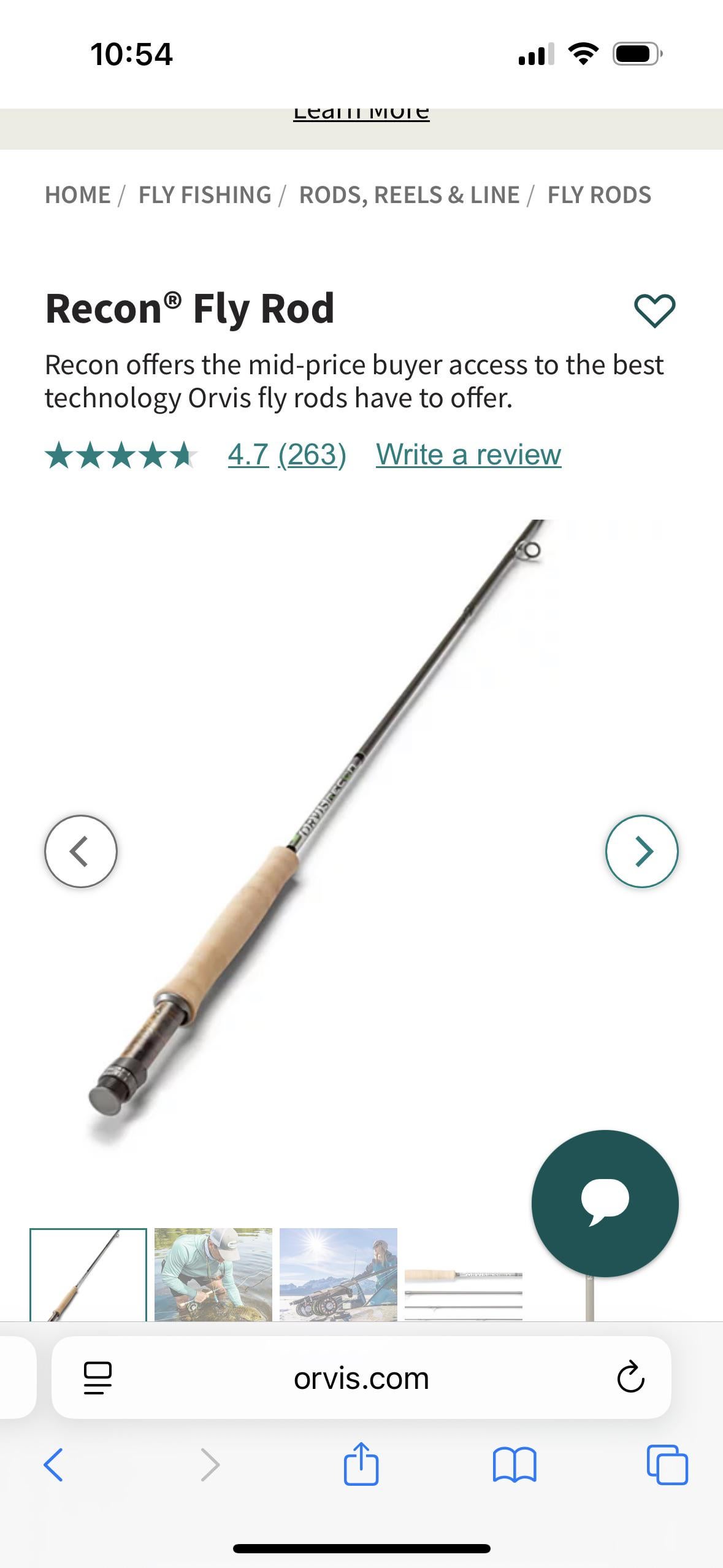Open the partially visible Learn More link
723x1568 pixels.
pyautogui.click(x=361, y=114)
